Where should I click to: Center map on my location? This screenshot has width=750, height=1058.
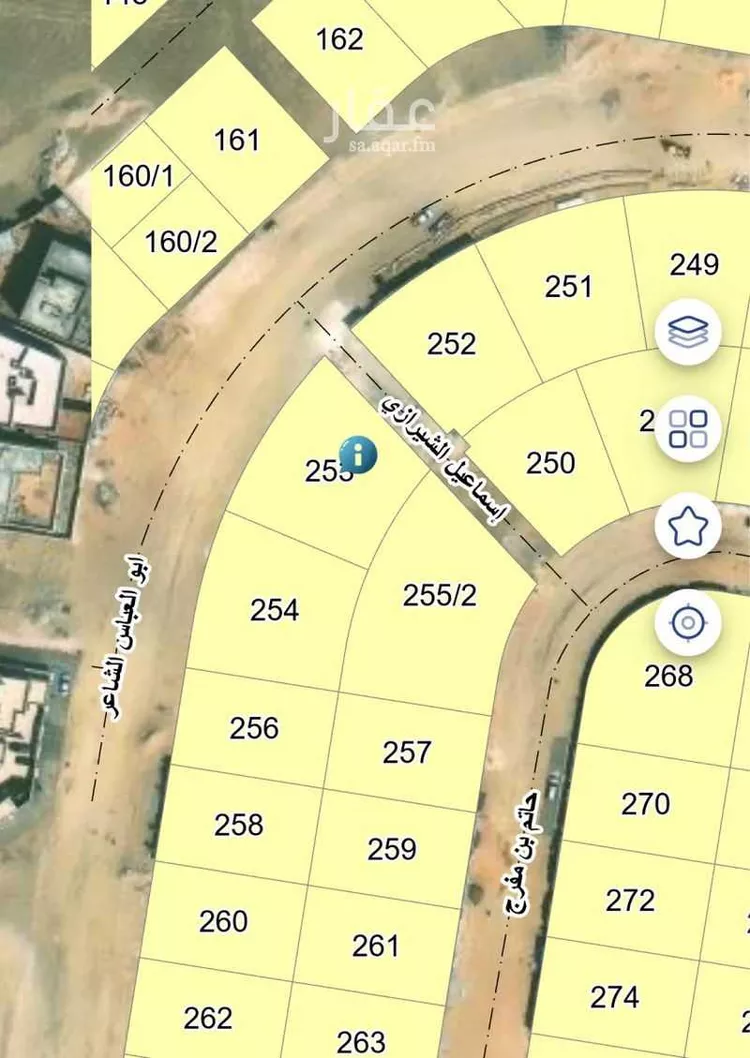coord(688,623)
